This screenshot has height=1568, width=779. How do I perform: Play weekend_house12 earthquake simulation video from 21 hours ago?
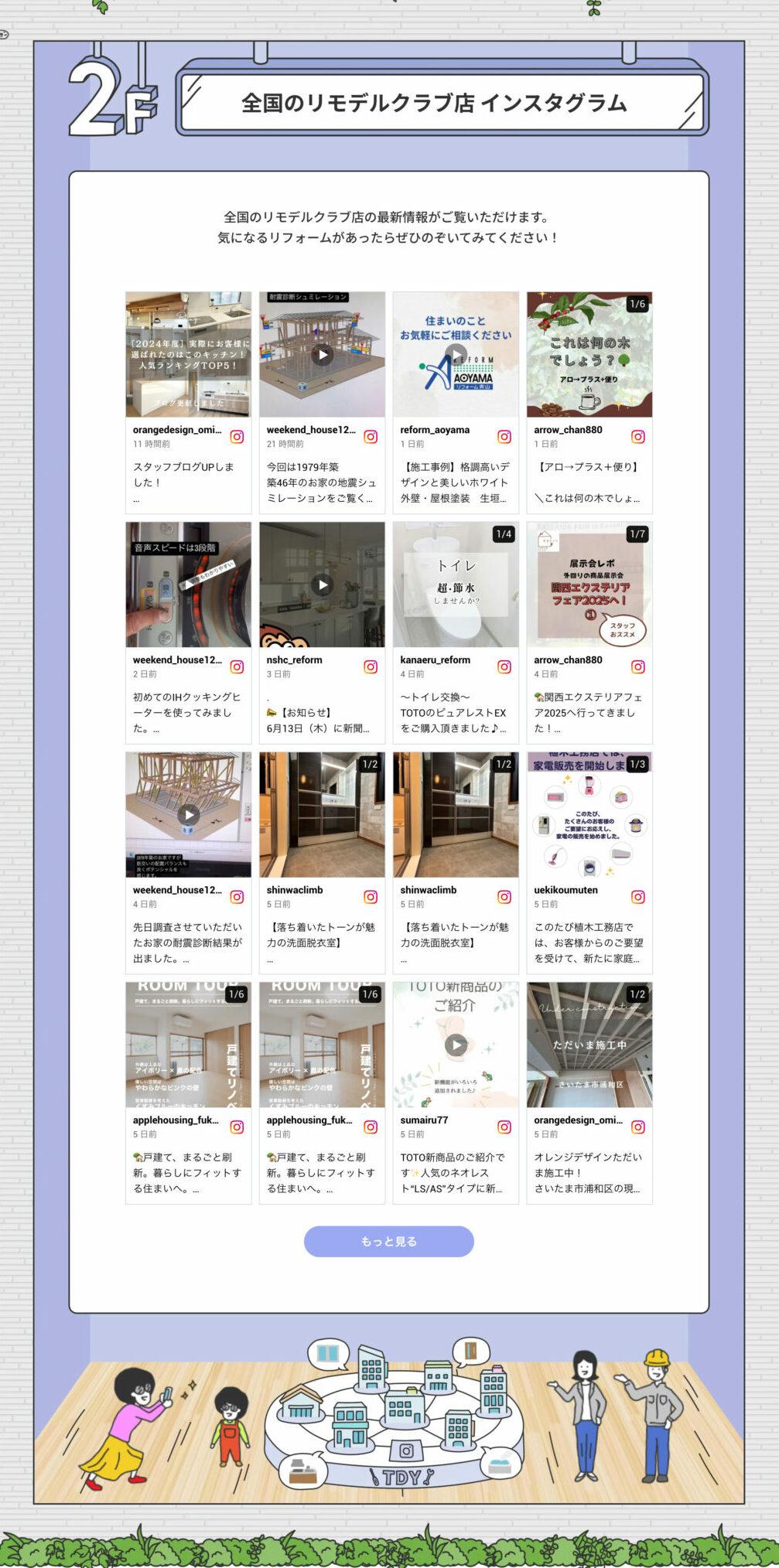(322, 355)
